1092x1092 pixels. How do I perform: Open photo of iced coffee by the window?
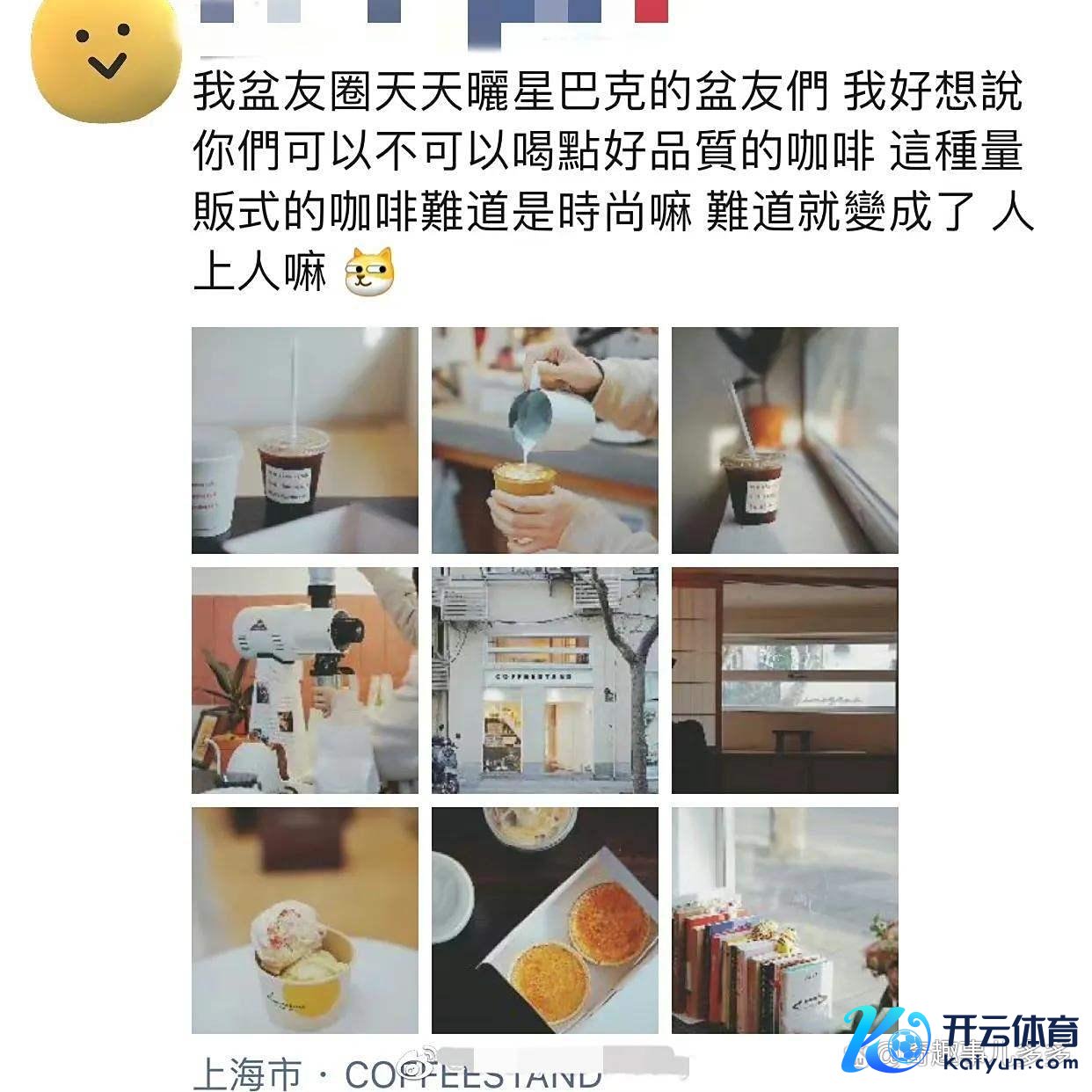point(784,440)
